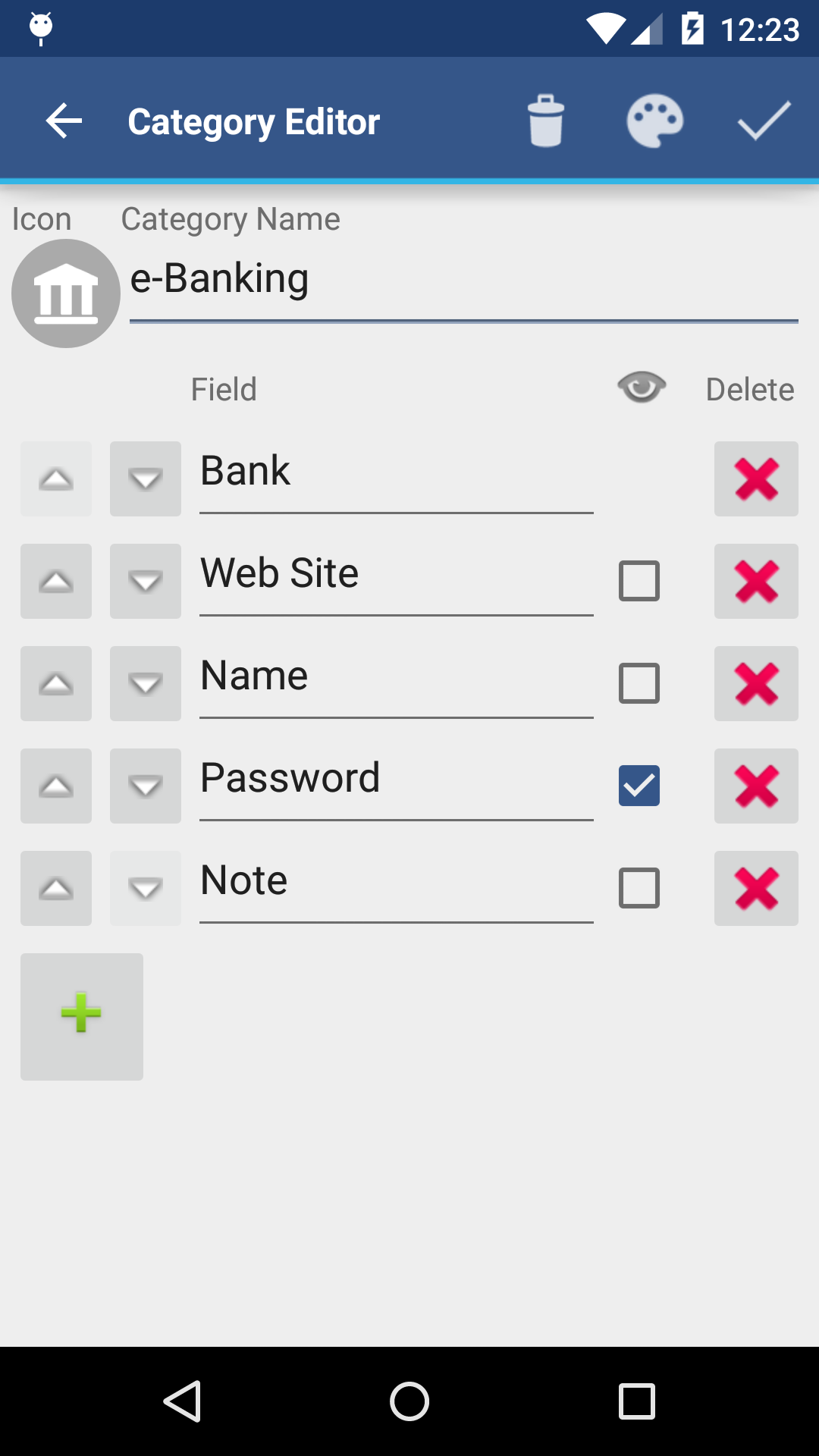The width and height of the screenshot is (819, 1456).
Task: Move the Password field up
Action: tap(55, 786)
